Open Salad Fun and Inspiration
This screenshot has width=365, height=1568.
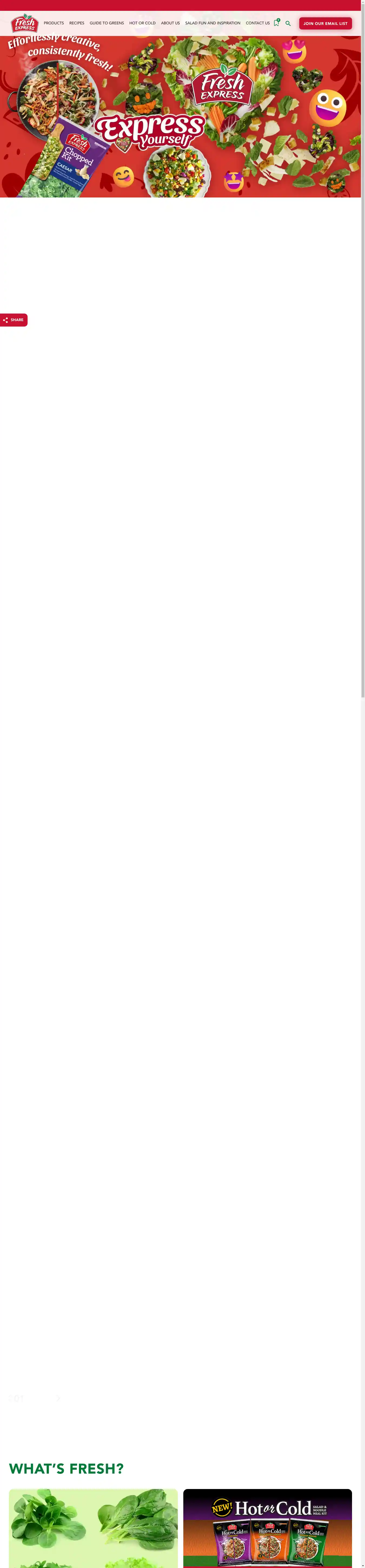[x=212, y=23]
